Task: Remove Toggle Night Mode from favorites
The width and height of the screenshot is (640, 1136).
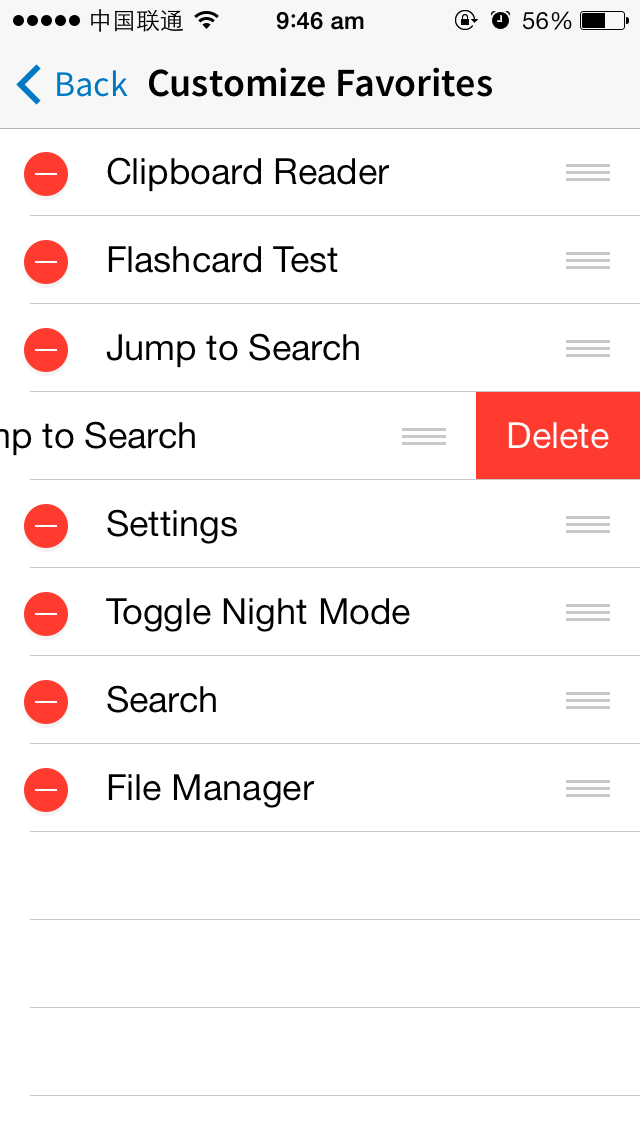Action: coord(46,614)
